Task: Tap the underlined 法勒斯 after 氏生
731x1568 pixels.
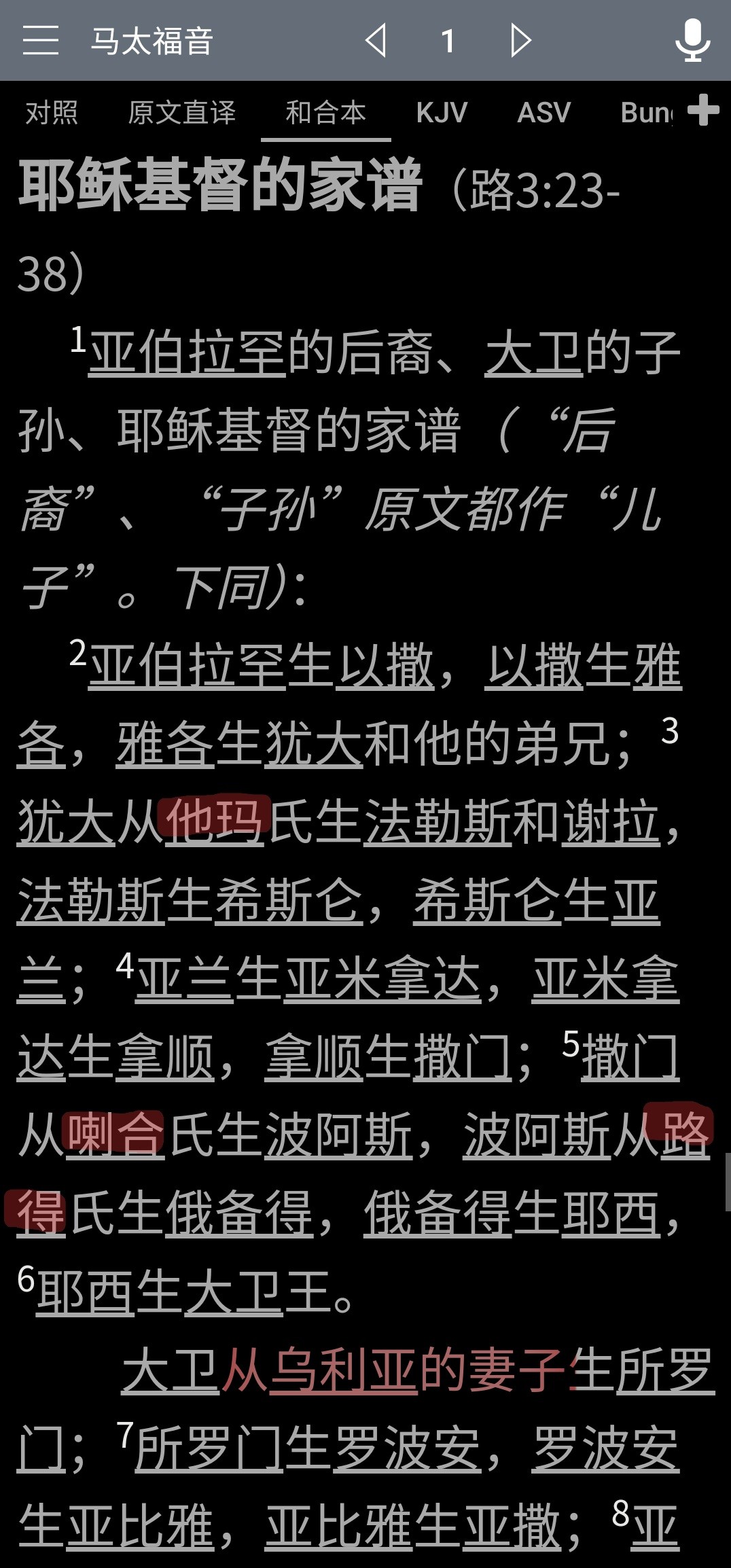Action: tap(438, 823)
